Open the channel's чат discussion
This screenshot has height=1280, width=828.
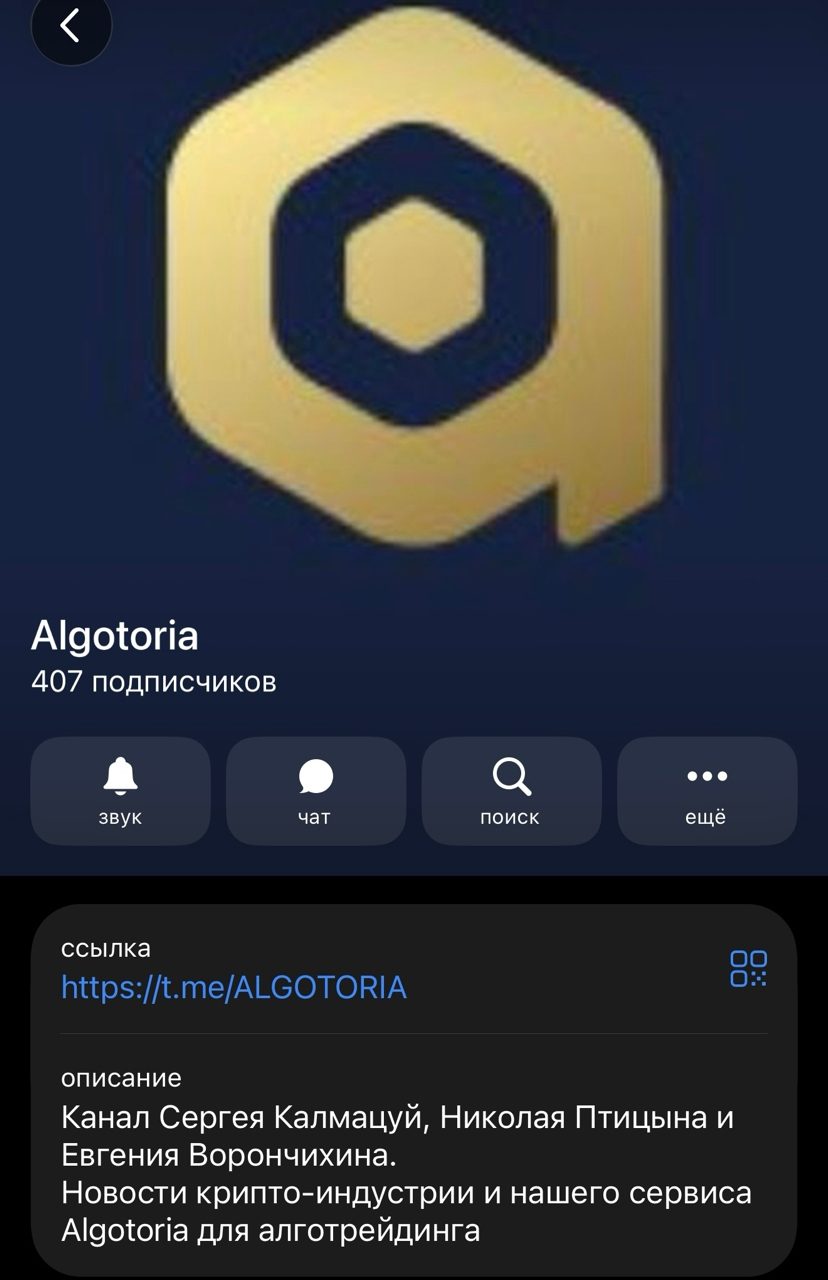(x=315, y=790)
